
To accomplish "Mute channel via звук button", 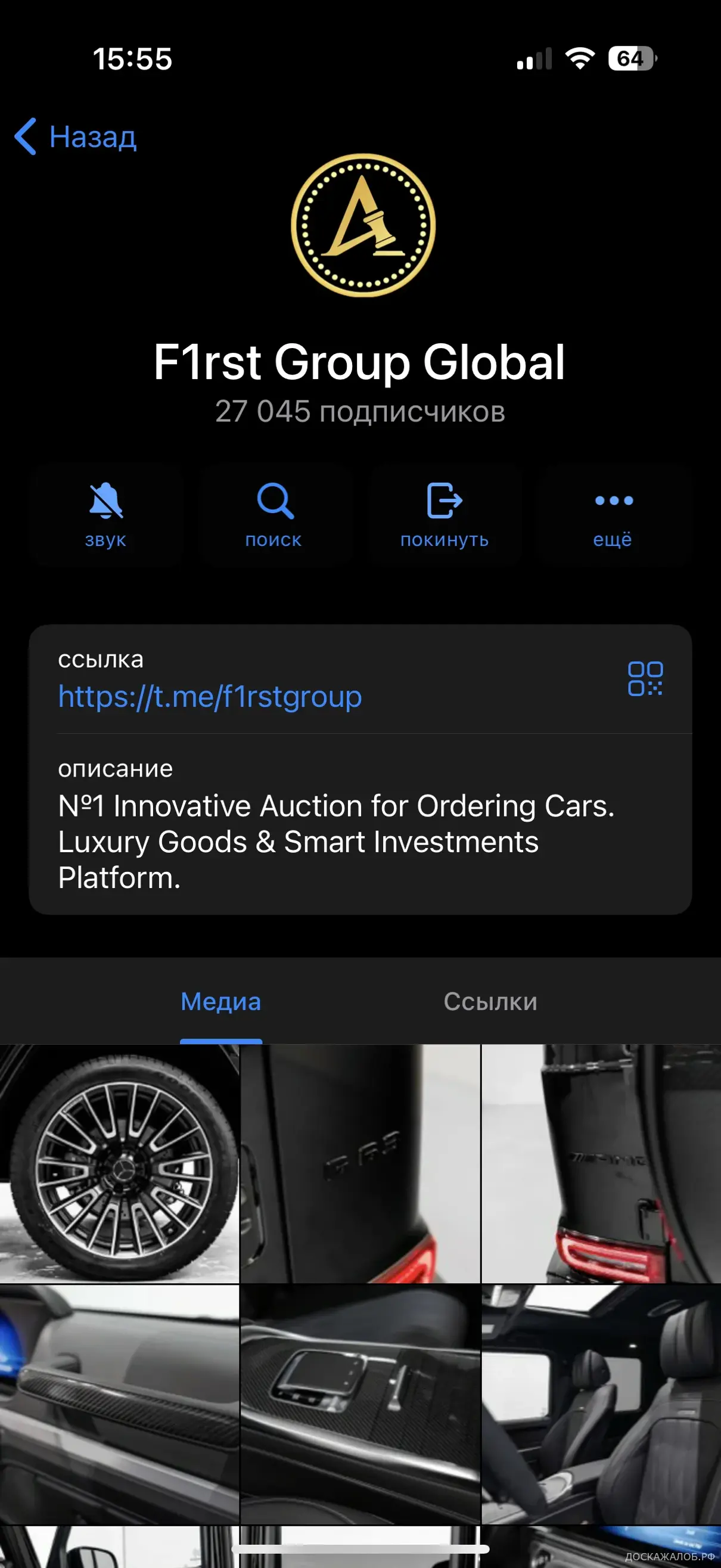I will click(106, 516).
